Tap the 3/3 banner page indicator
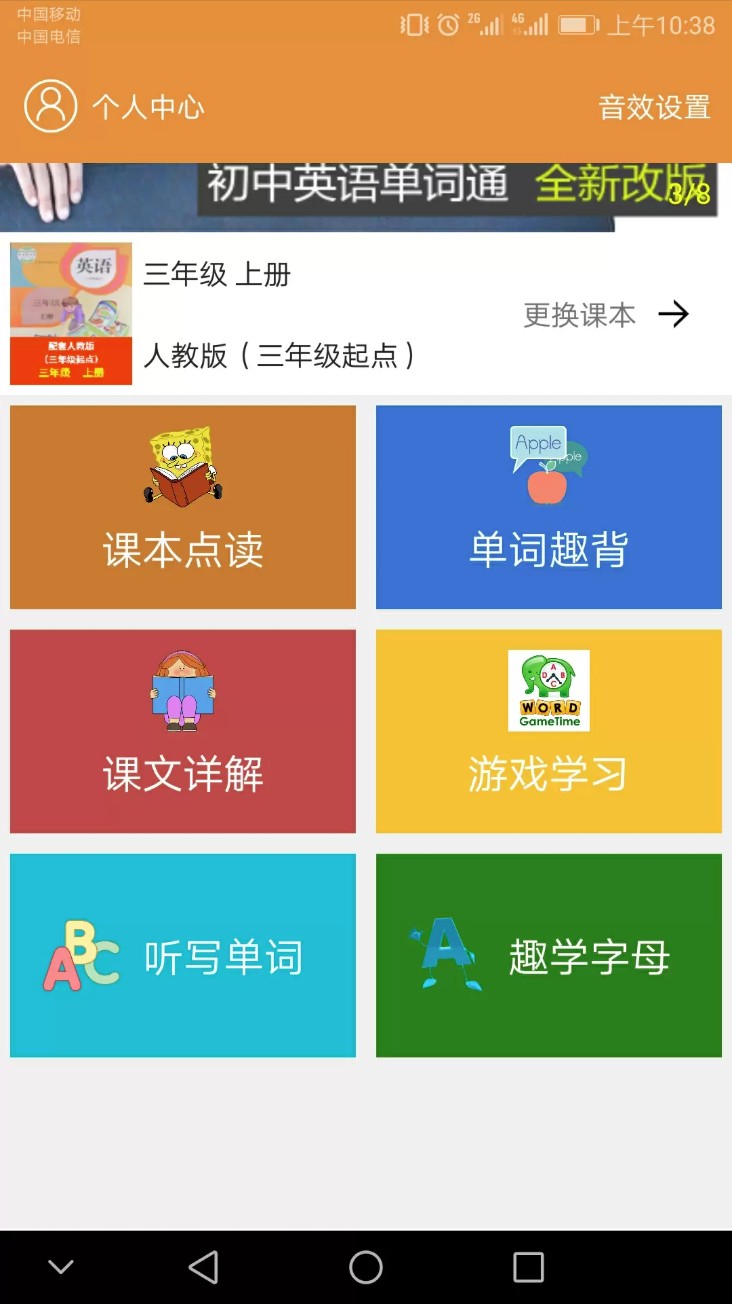This screenshot has height=1304, width=732. click(692, 196)
